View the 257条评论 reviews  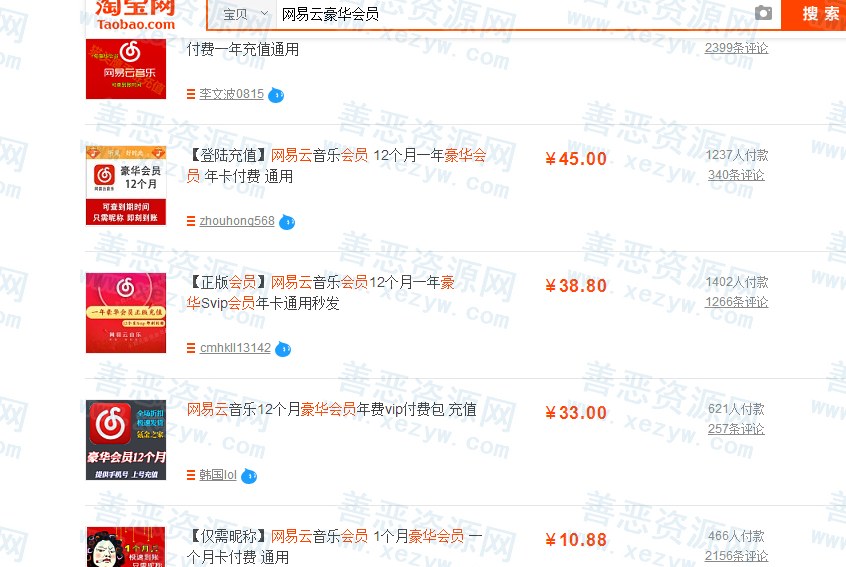click(736, 429)
